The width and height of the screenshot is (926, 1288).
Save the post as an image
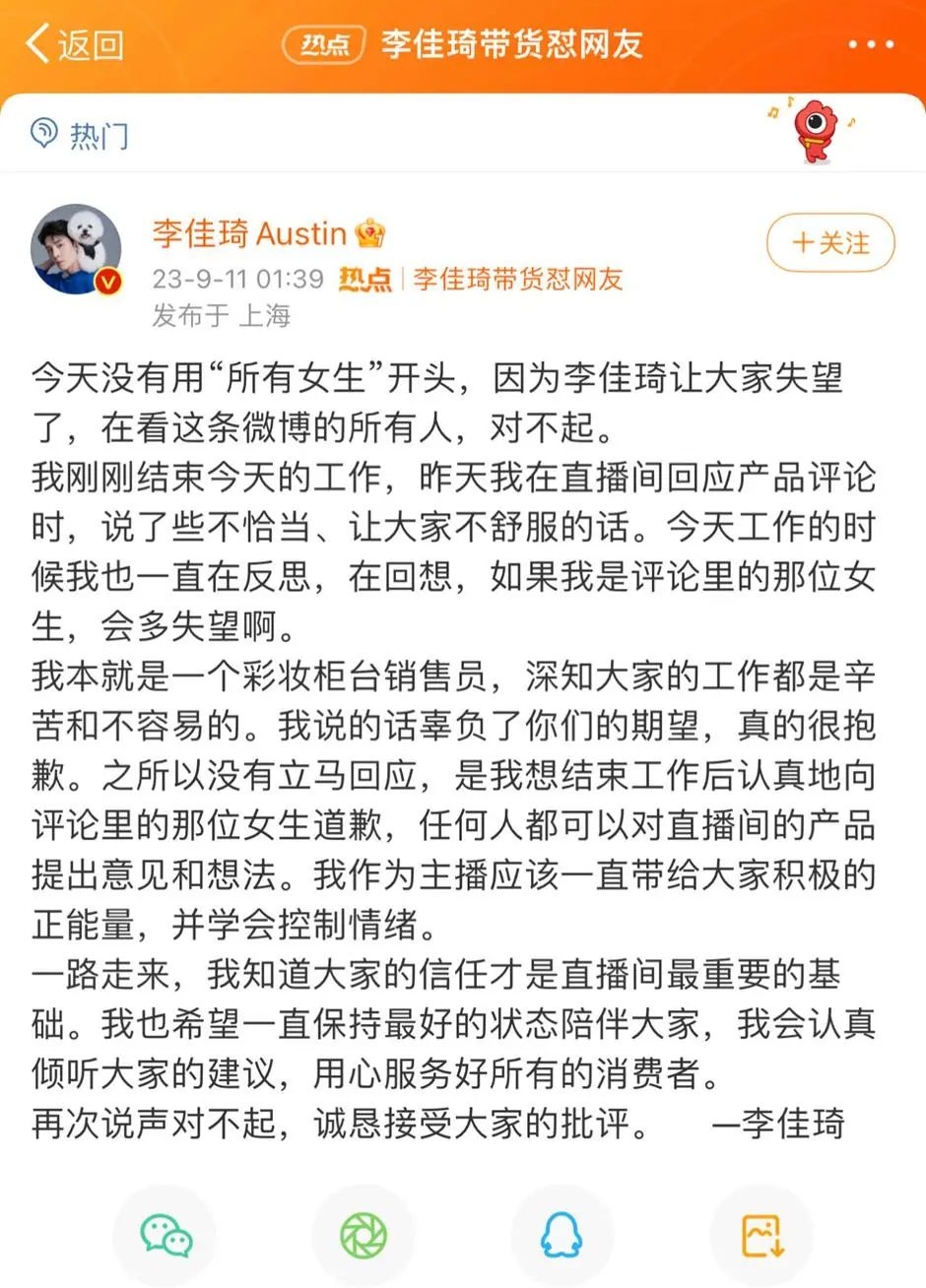(x=761, y=1235)
